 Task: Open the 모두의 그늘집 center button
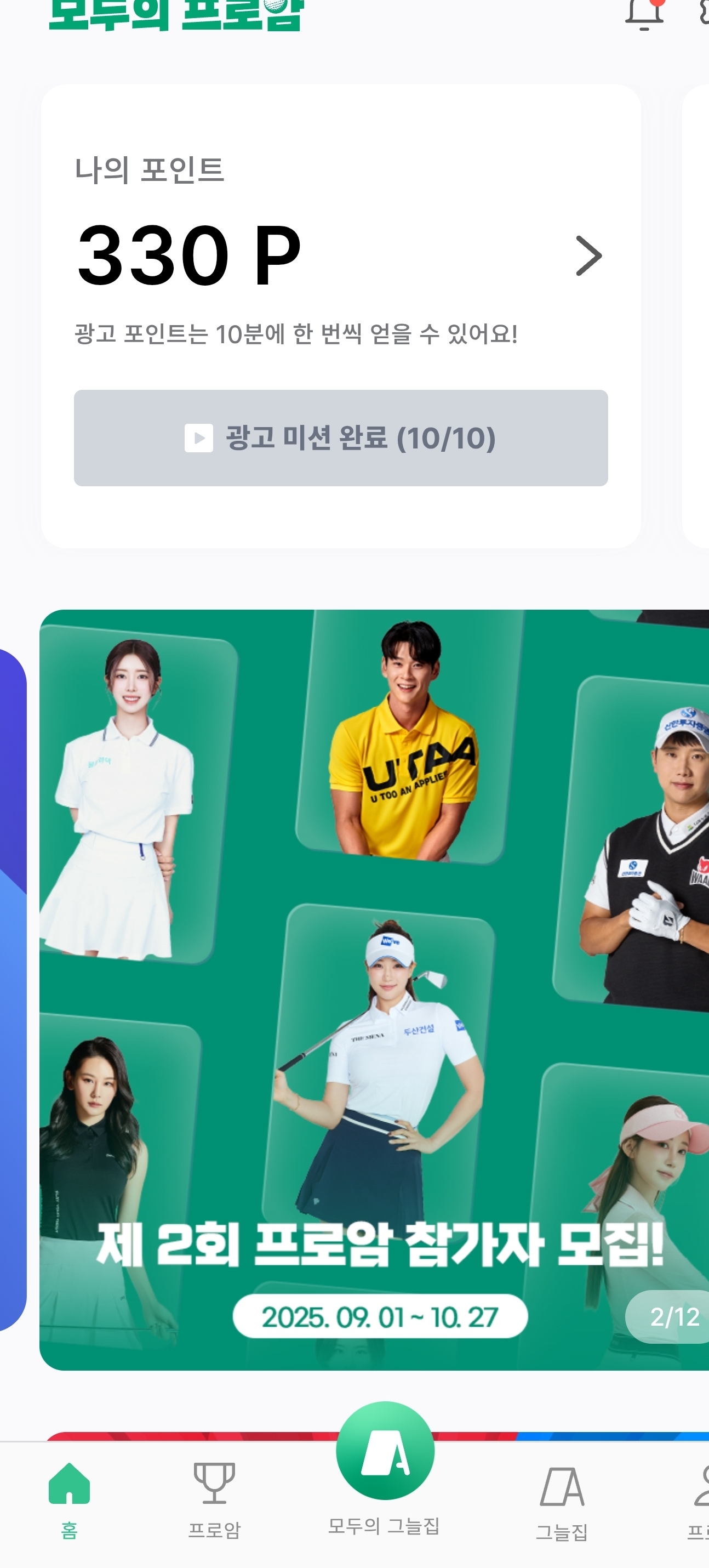pyautogui.click(x=385, y=1453)
